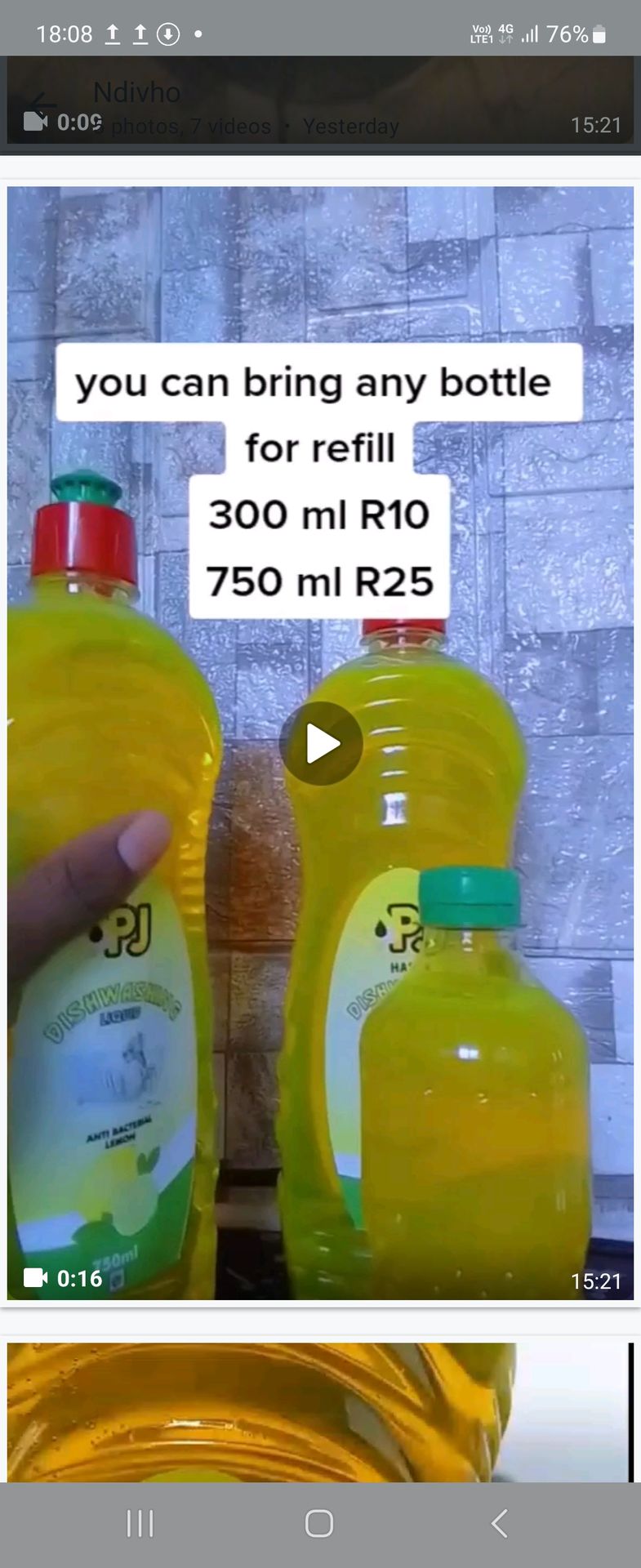
Task: Tap the system back button
Action: pyautogui.click(x=500, y=1523)
